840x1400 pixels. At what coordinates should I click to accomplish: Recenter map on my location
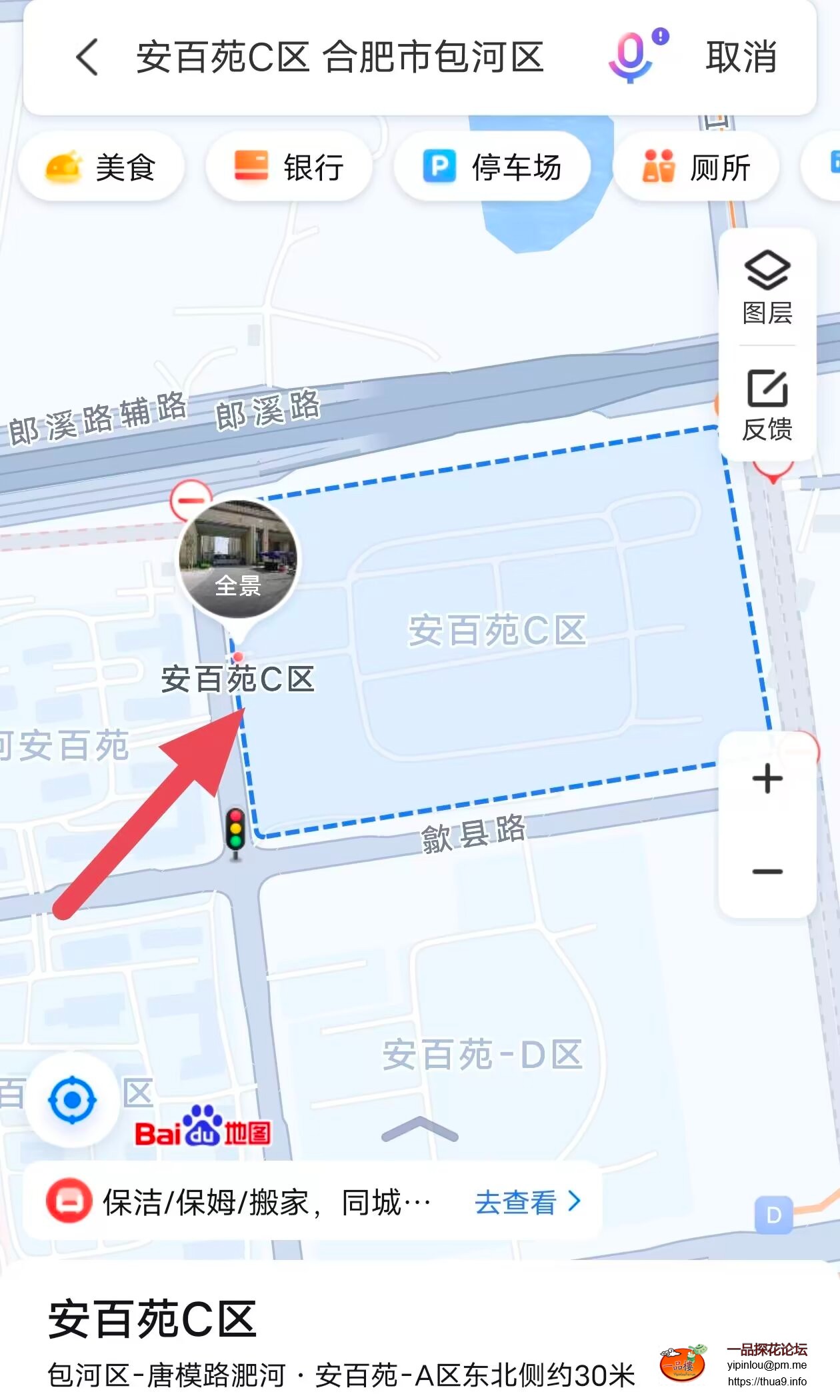[x=73, y=1099]
